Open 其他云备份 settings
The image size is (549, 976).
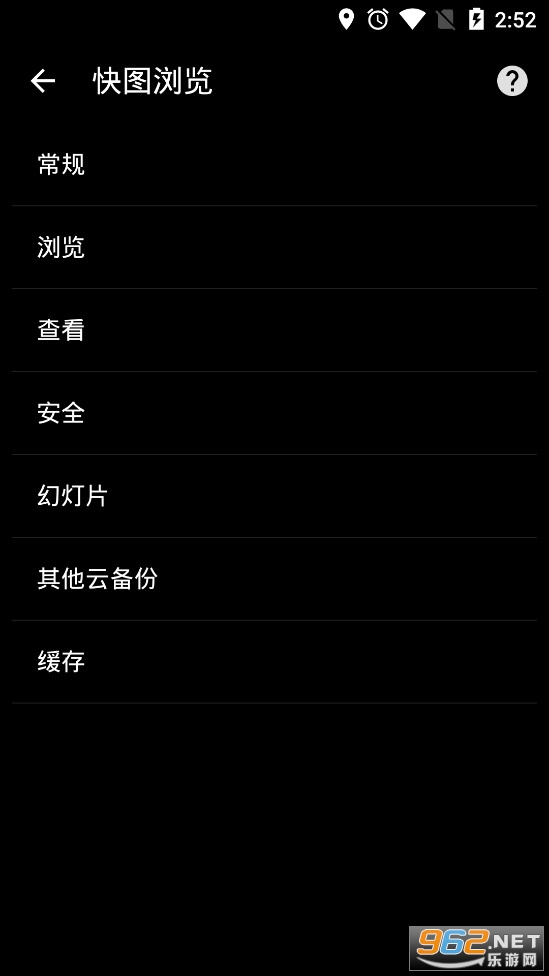click(x=274, y=579)
